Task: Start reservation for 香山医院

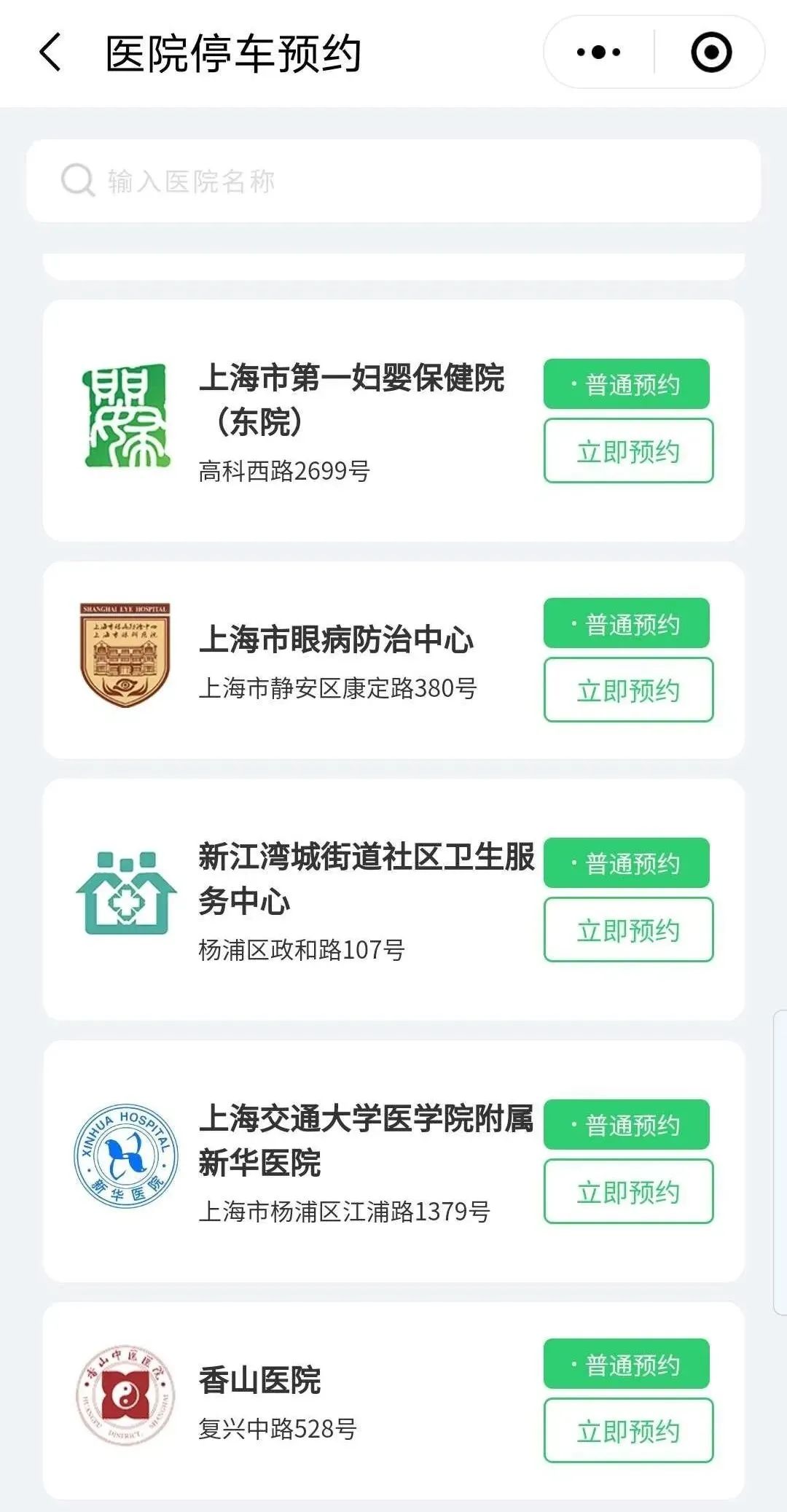Action: coord(628,1431)
